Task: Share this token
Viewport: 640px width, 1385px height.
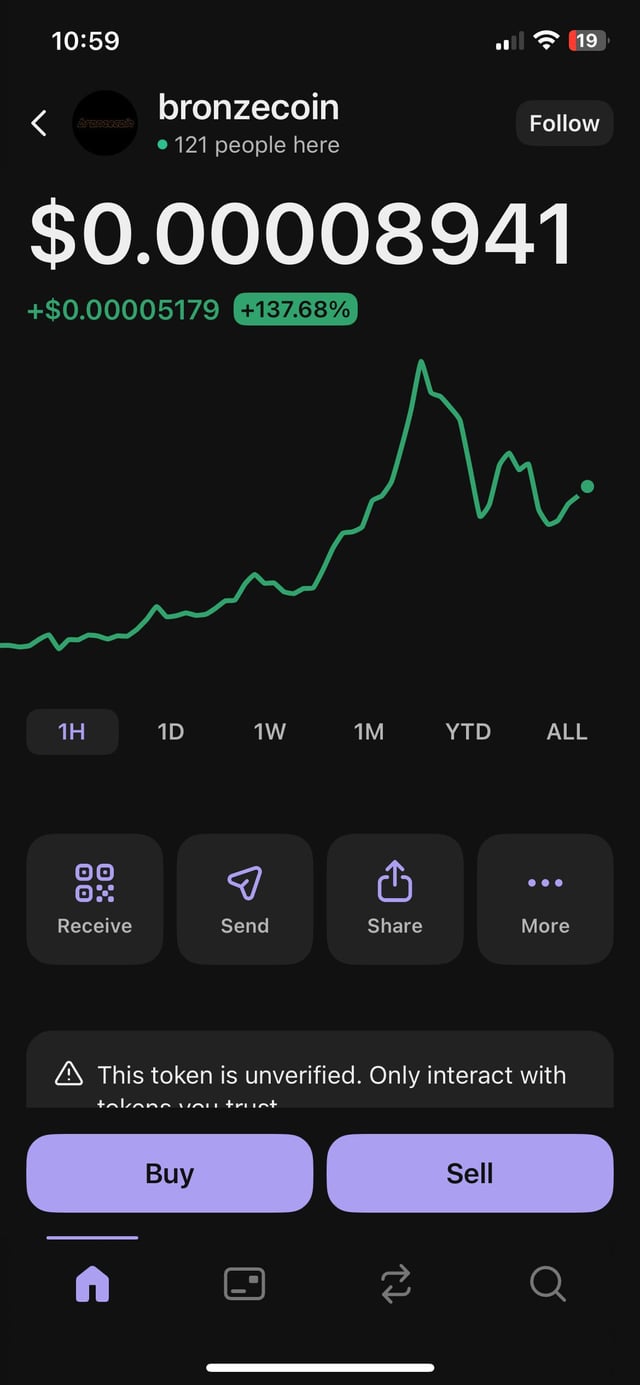Action: coord(395,898)
